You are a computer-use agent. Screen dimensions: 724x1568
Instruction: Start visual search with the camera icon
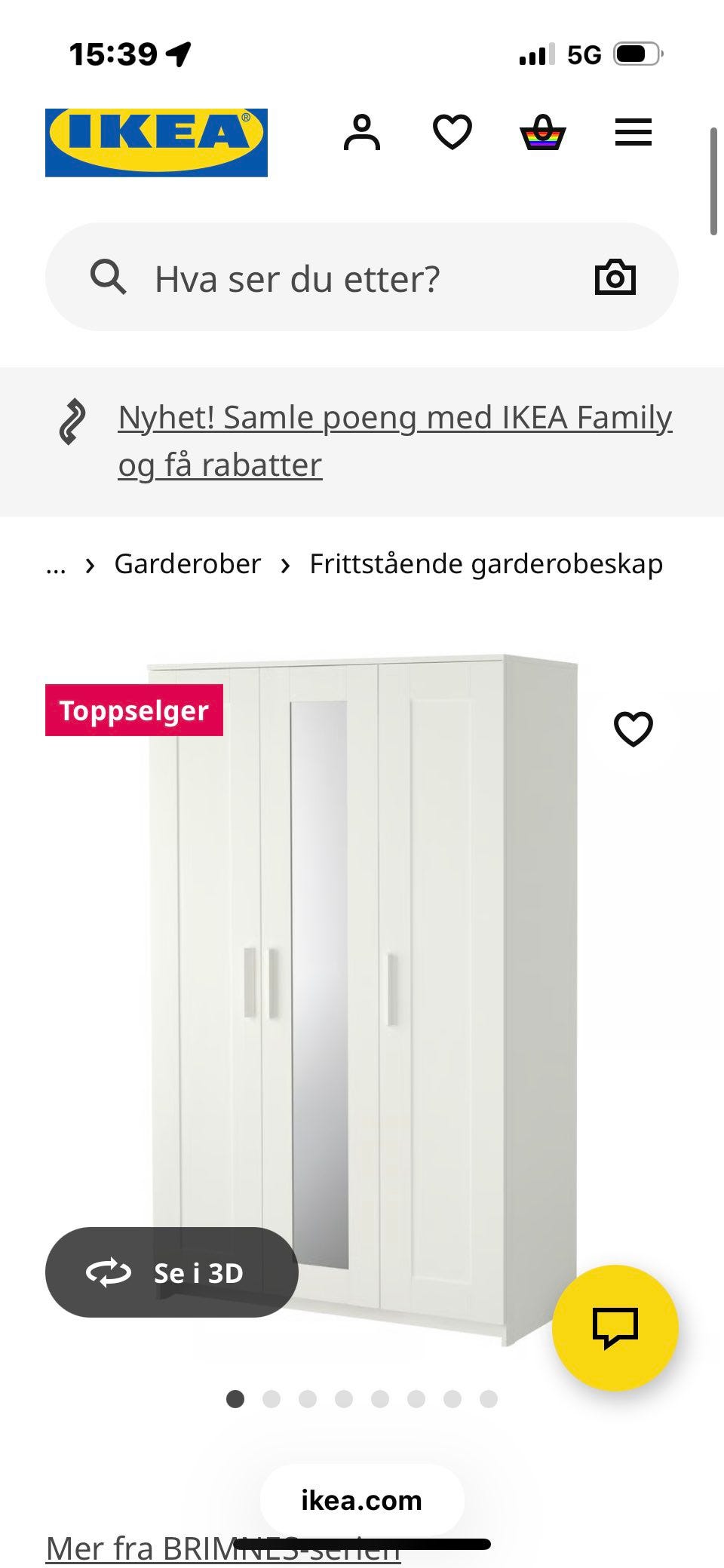pos(615,277)
